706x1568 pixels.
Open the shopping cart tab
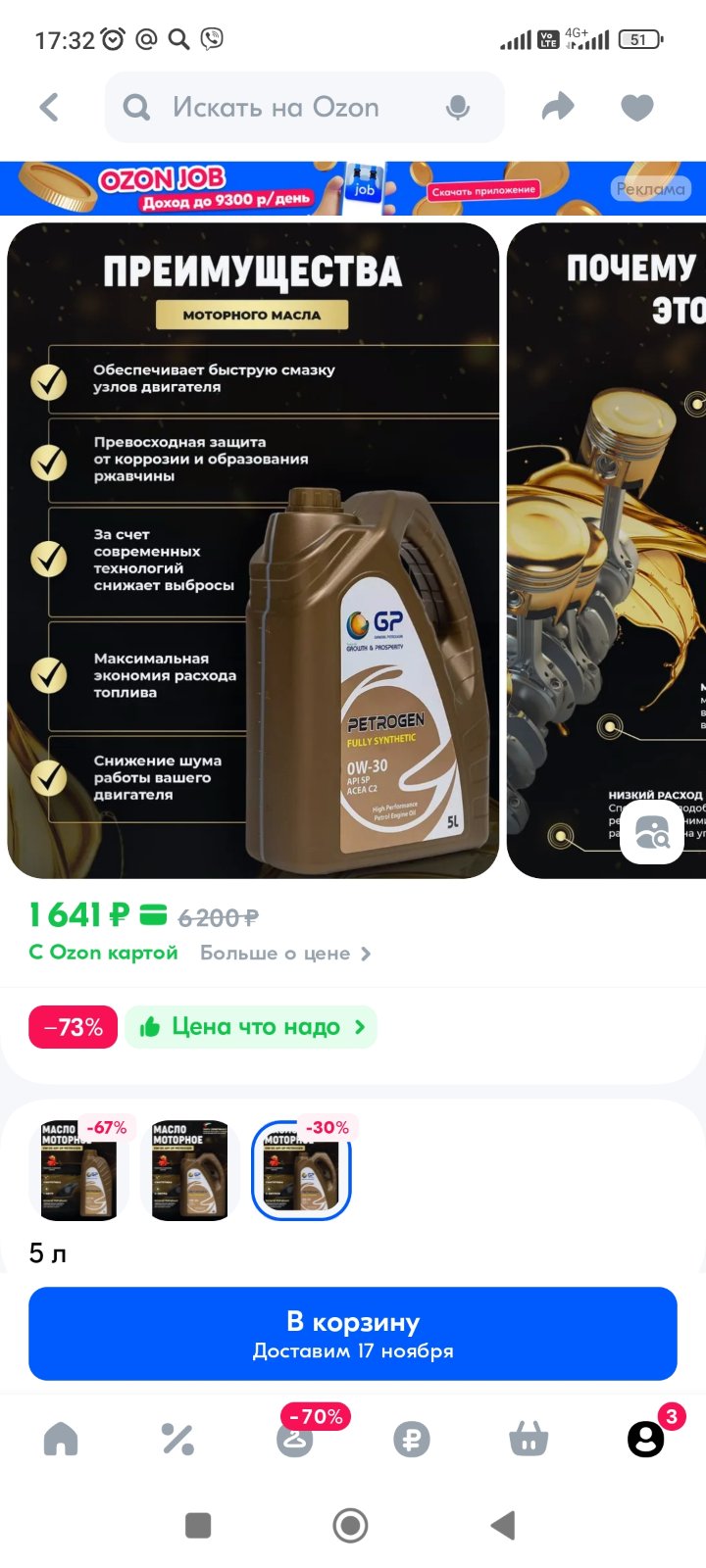pyautogui.click(x=529, y=1439)
